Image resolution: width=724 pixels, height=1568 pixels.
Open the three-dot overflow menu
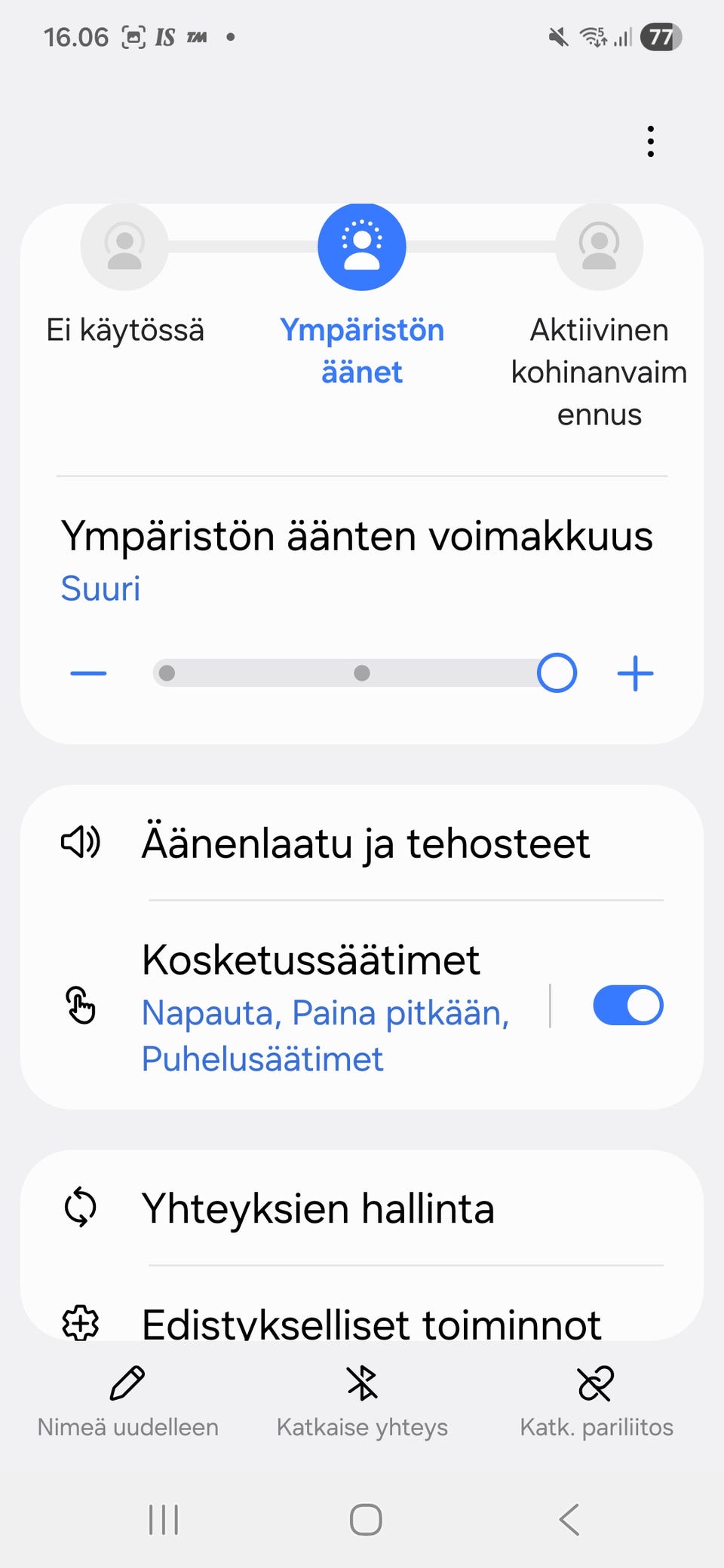(x=650, y=139)
